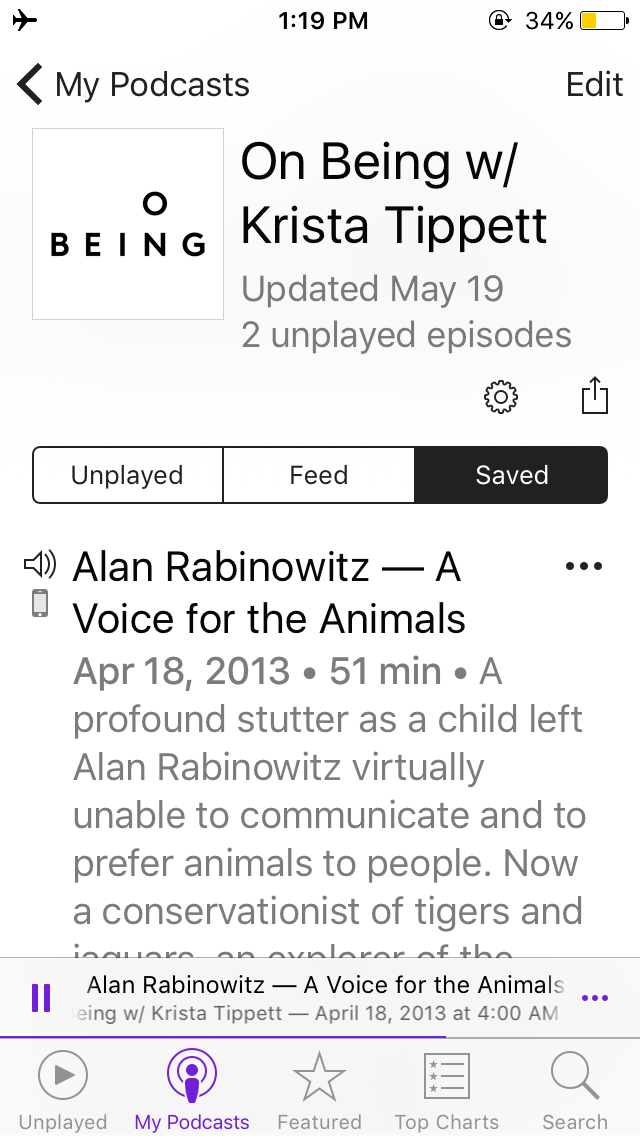Expand the now playing mini player
This screenshot has height=1136, width=640.
[320, 998]
